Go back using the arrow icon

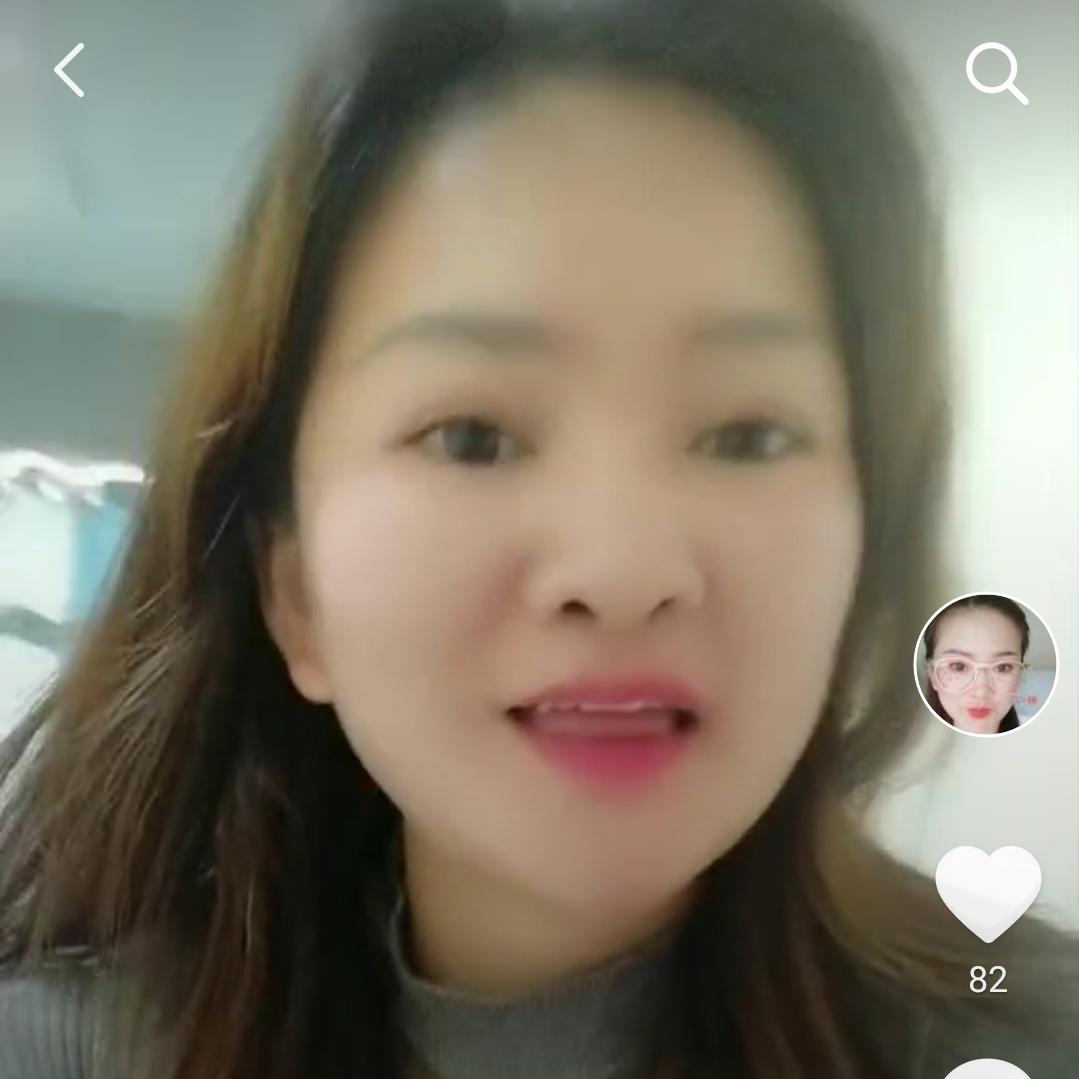(x=69, y=71)
